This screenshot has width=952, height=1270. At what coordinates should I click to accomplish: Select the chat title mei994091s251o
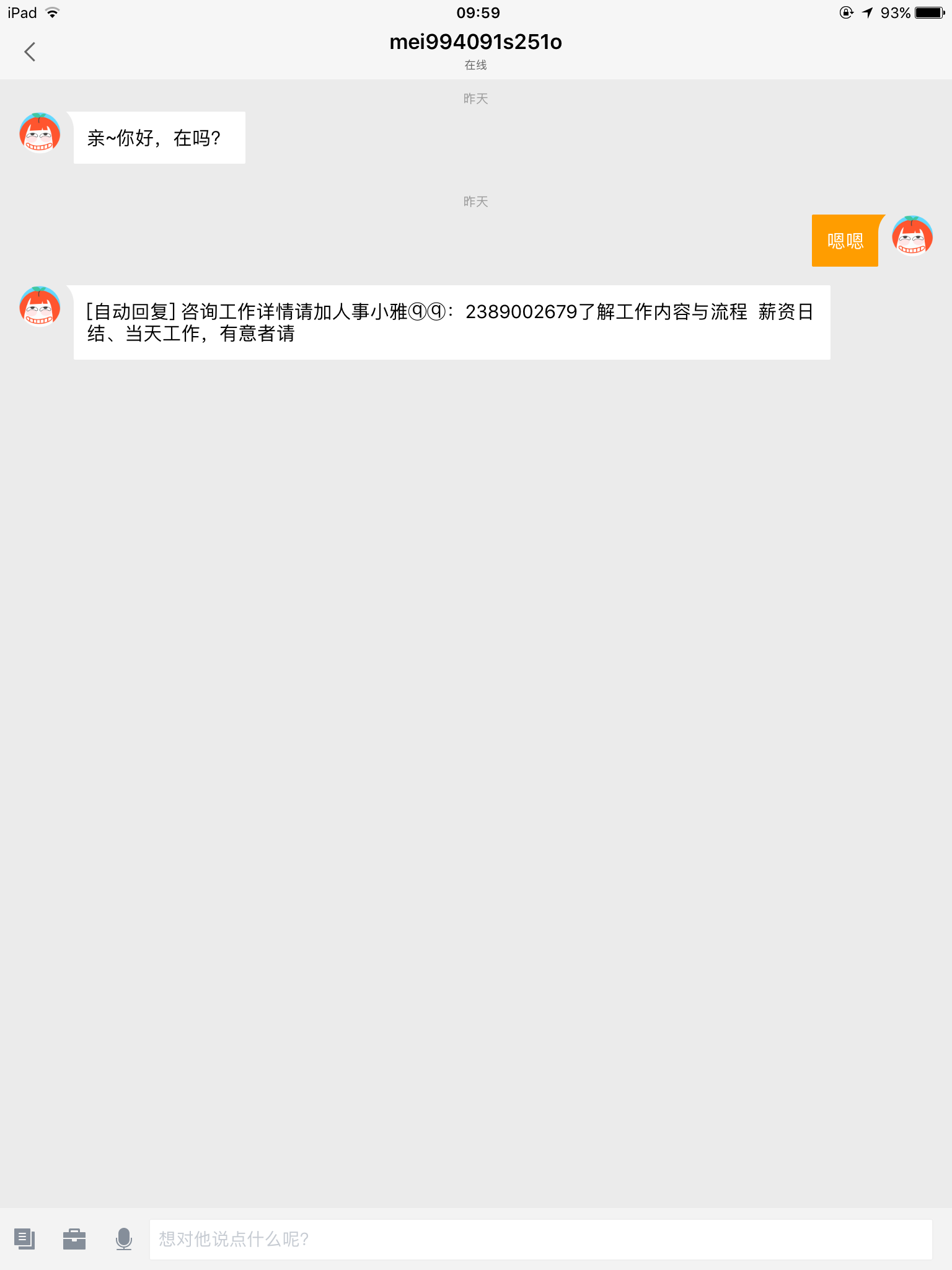click(x=475, y=42)
